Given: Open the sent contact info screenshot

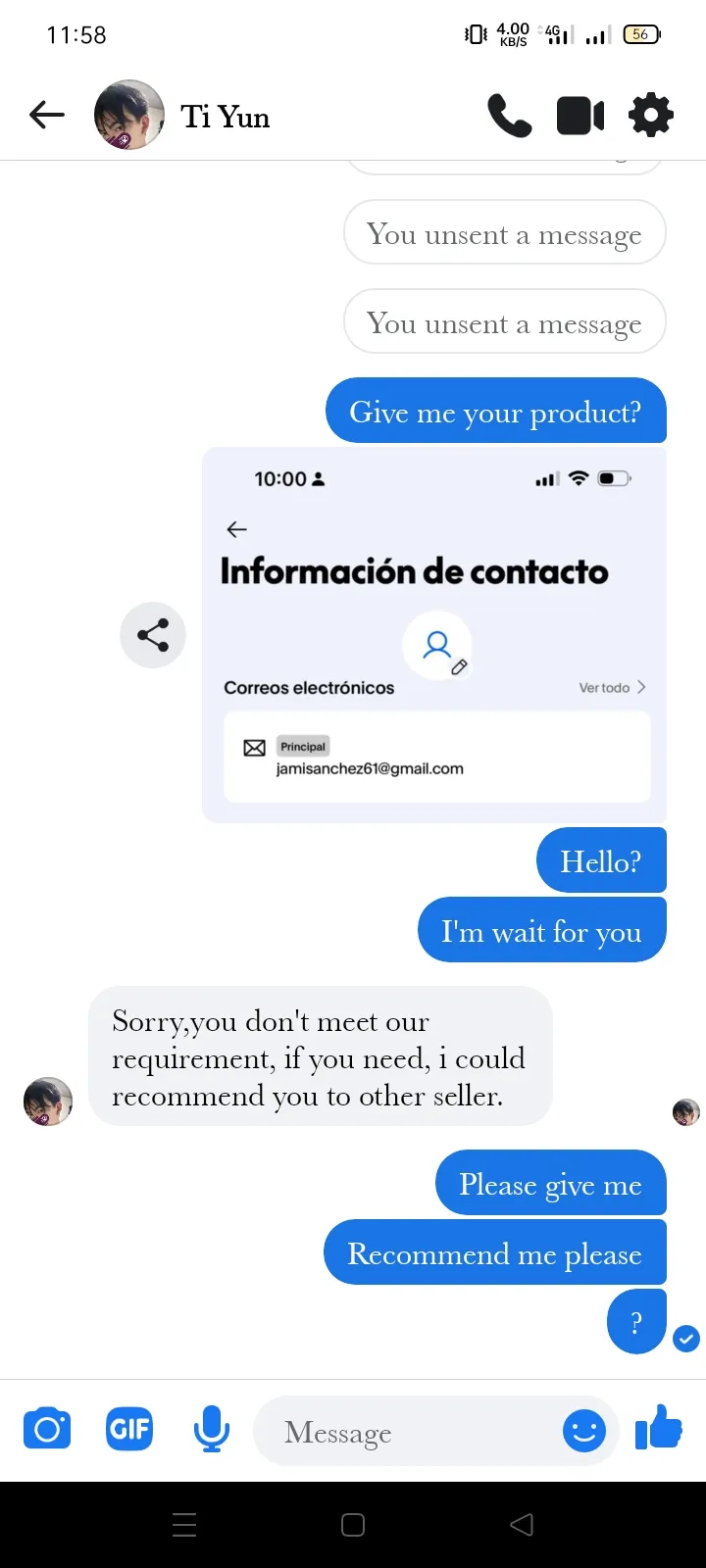Looking at the screenshot, I should click(x=433, y=635).
